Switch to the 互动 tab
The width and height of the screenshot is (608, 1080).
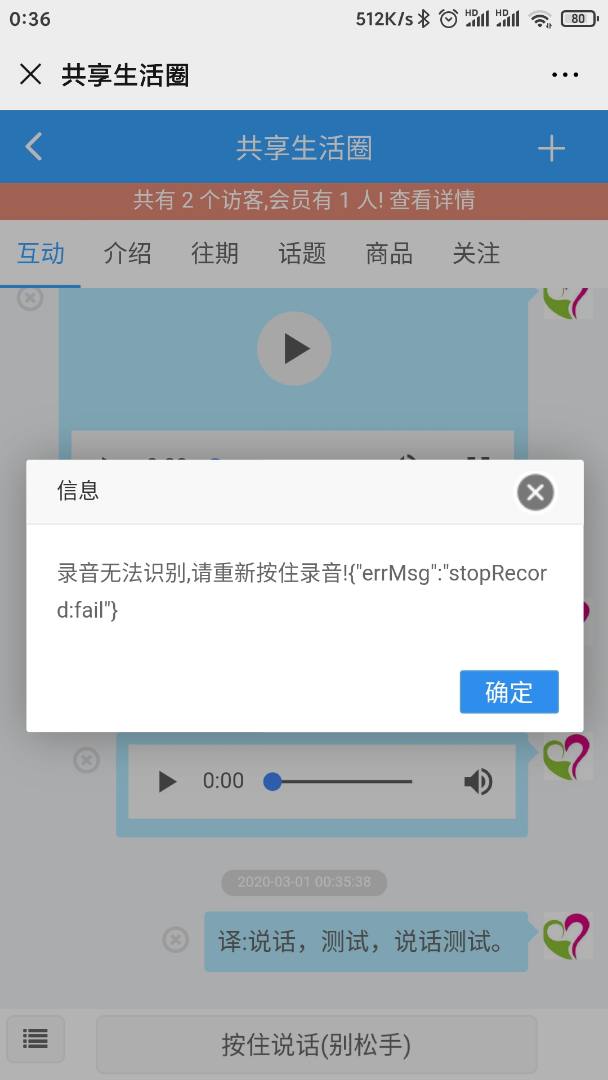pyautogui.click(x=41, y=254)
